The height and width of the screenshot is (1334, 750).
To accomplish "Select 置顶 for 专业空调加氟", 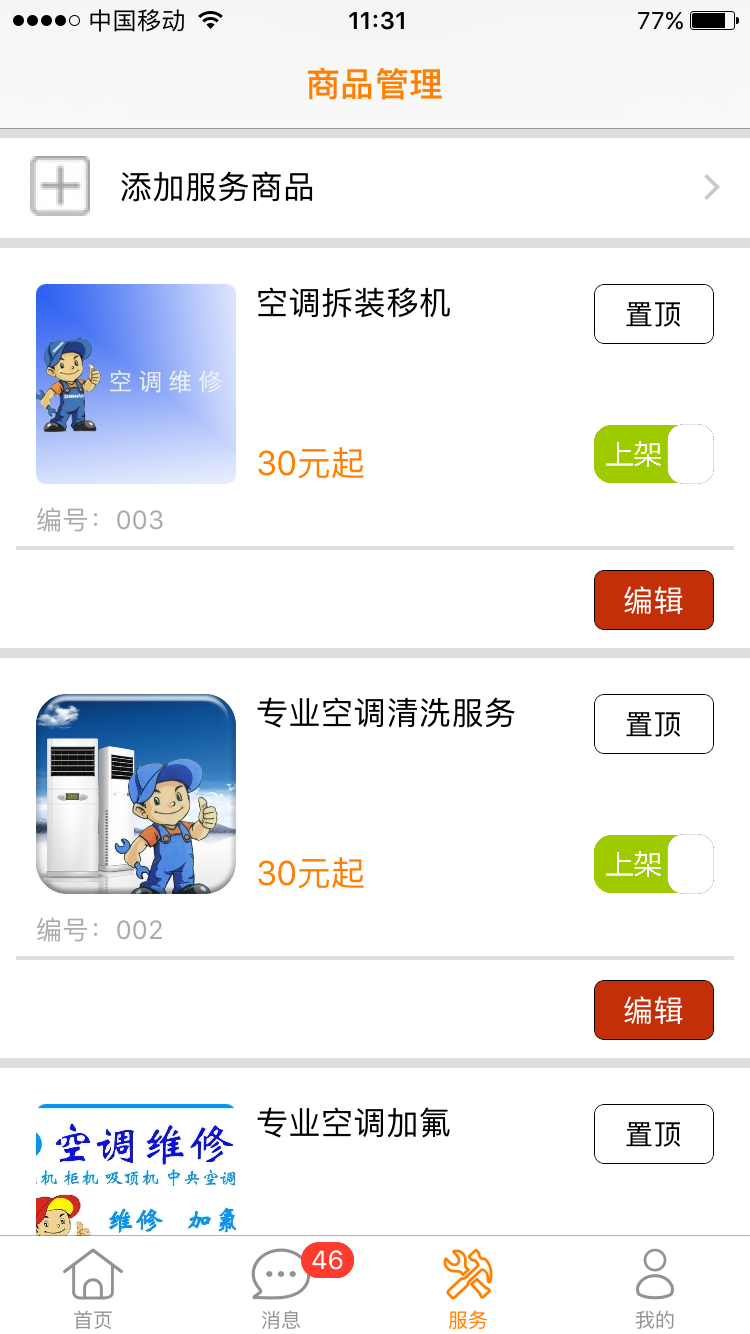I will [x=653, y=1134].
